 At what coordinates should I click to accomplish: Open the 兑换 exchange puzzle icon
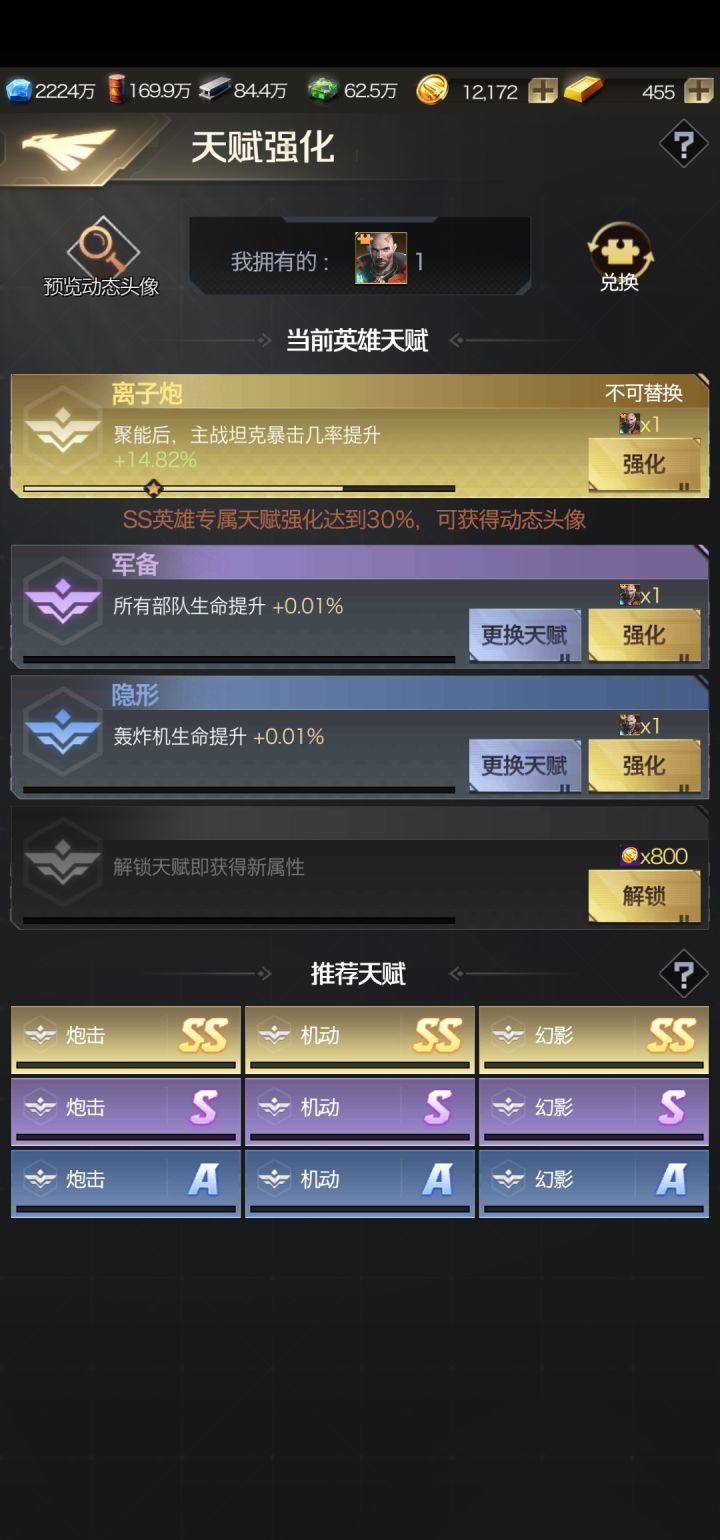(x=618, y=249)
